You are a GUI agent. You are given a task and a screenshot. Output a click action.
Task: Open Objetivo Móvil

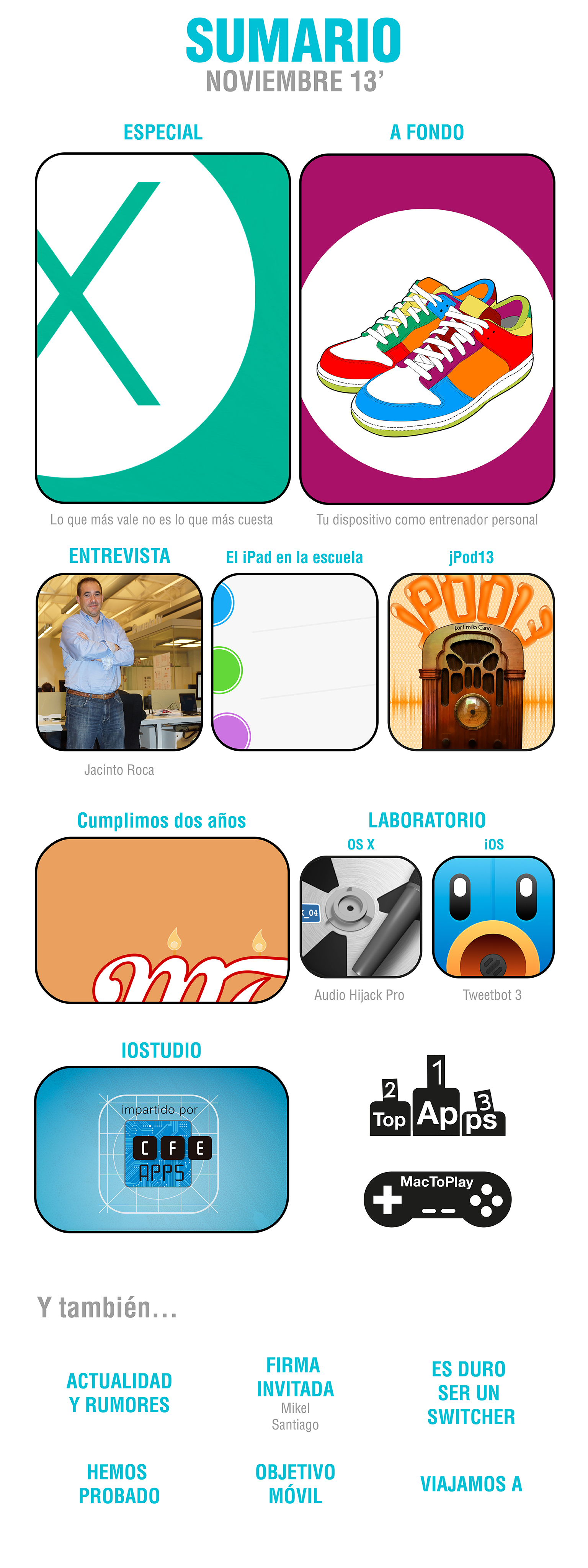pyautogui.click(x=295, y=1483)
